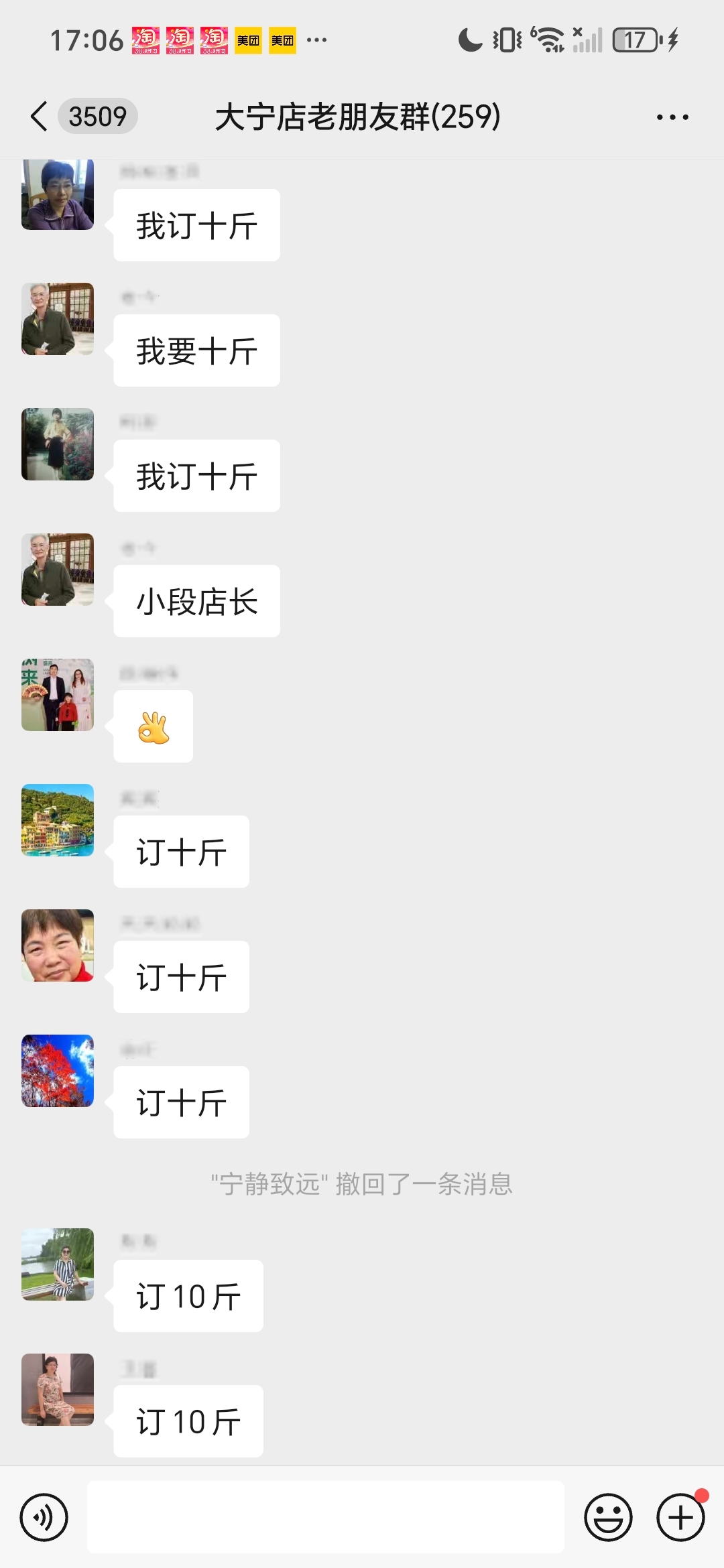This screenshot has height=1568, width=724.
Task: Open avatar of the sender of 我要十斤
Action: (x=58, y=319)
